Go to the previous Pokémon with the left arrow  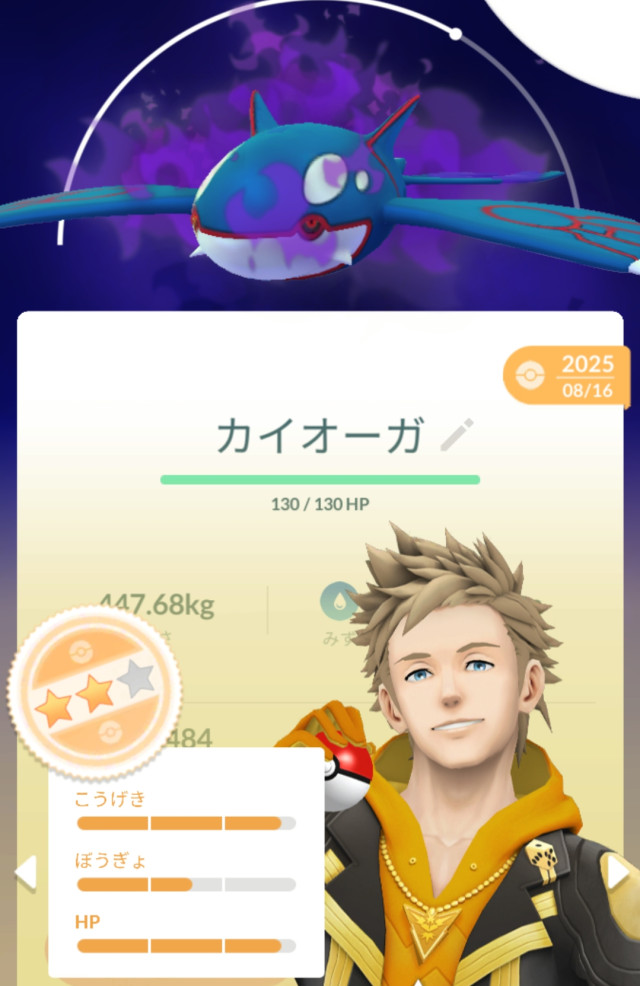[x=25, y=872]
